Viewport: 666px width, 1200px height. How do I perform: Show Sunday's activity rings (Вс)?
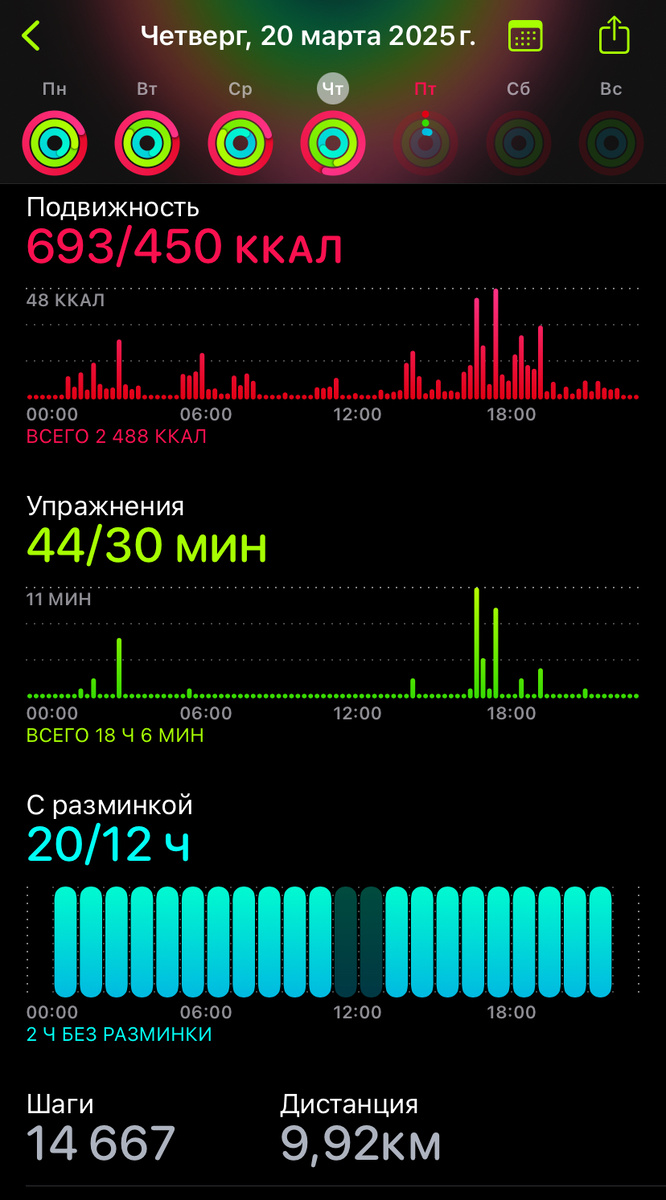[611, 143]
